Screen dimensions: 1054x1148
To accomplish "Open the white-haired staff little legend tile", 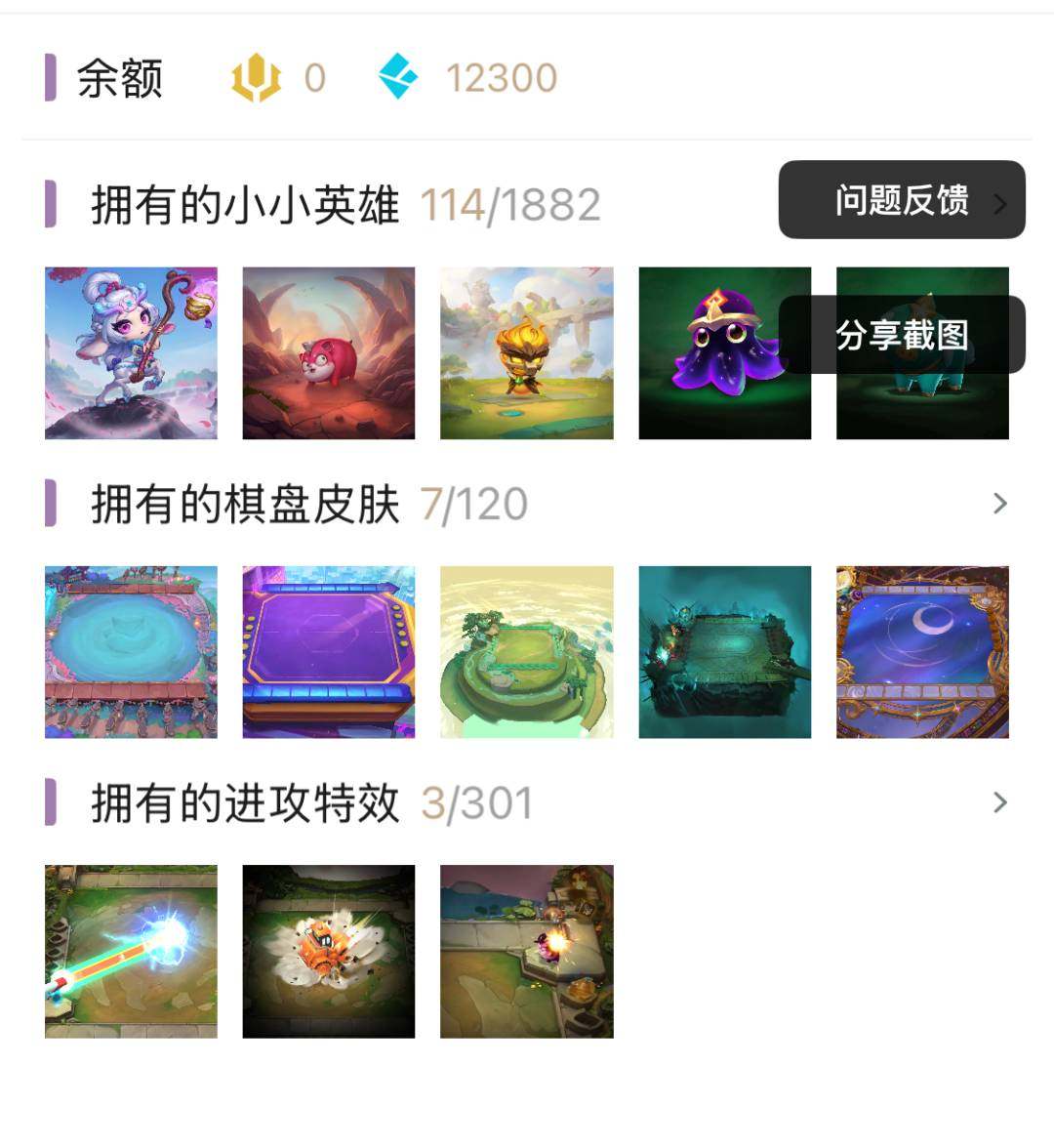I will tap(131, 352).
